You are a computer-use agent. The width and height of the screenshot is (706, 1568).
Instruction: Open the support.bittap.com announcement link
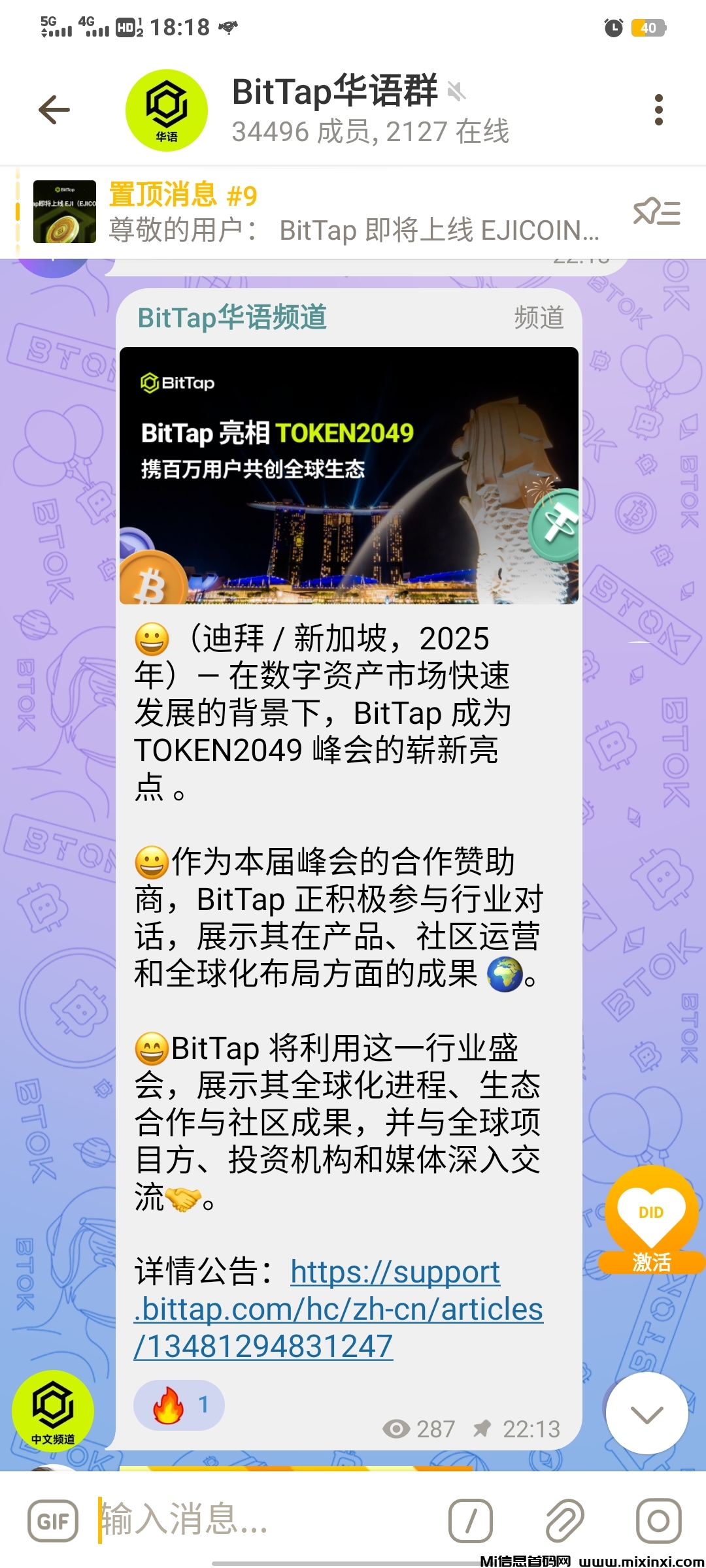(338, 1309)
